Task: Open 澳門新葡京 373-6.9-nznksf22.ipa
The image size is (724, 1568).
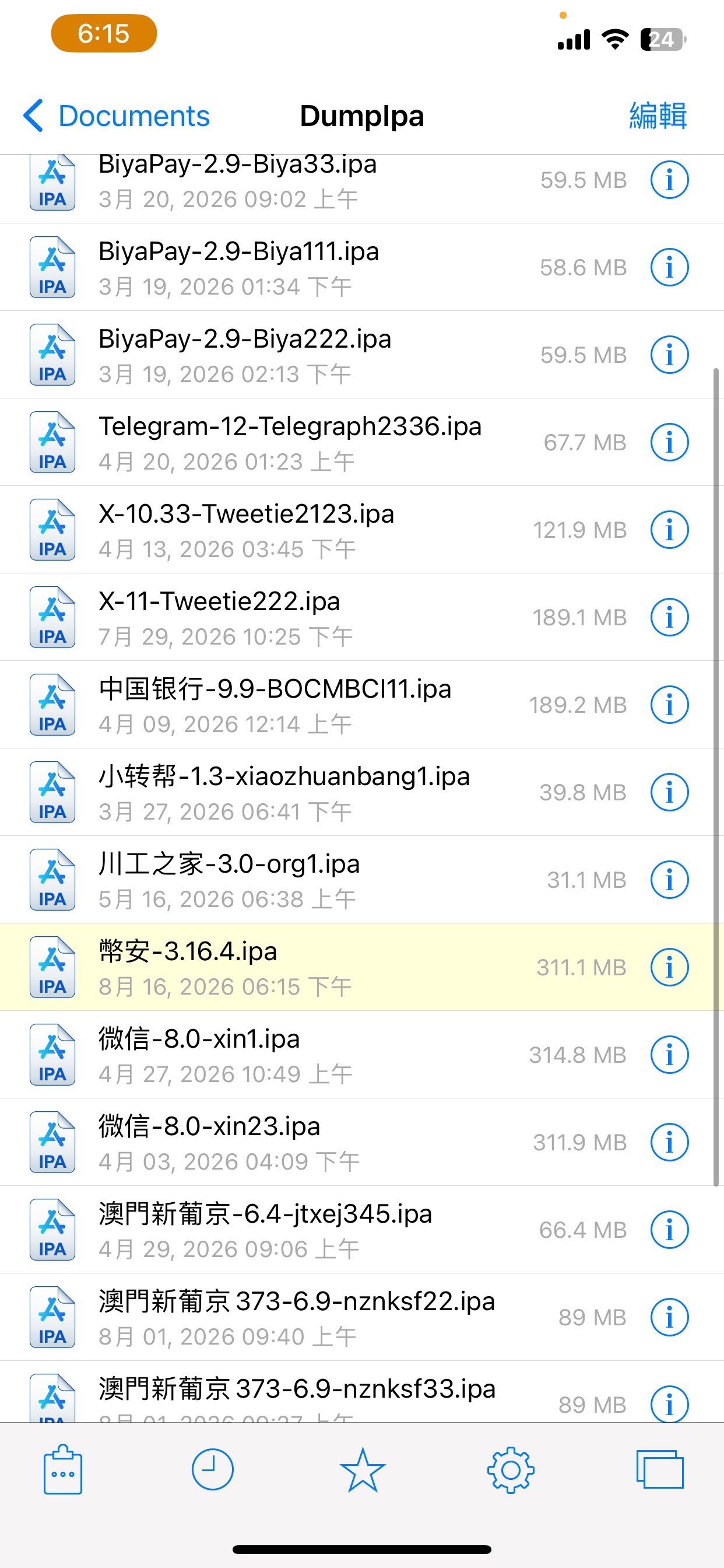Action: [x=362, y=1317]
